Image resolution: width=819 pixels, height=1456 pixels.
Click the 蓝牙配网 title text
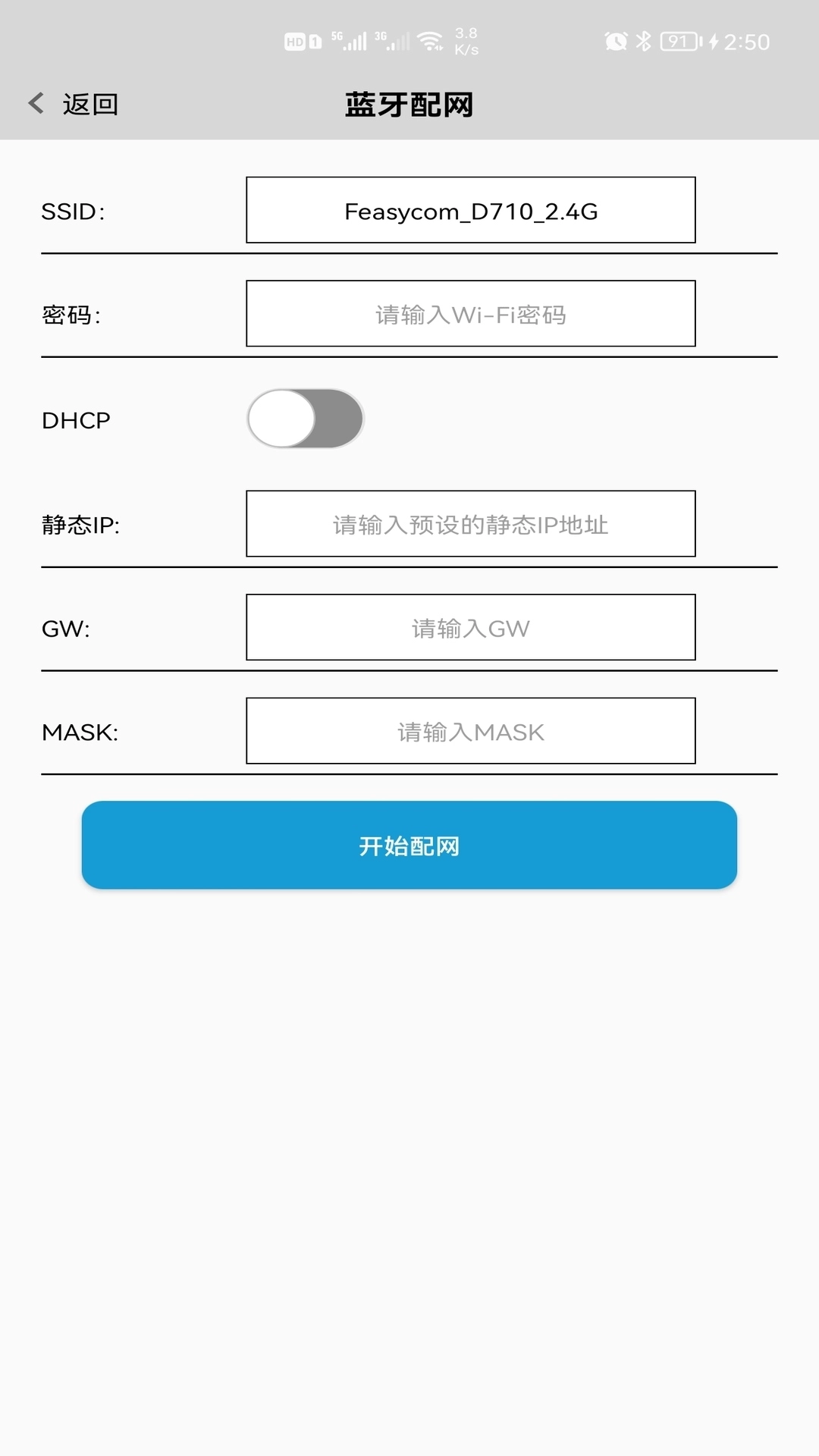click(x=408, y=104)
